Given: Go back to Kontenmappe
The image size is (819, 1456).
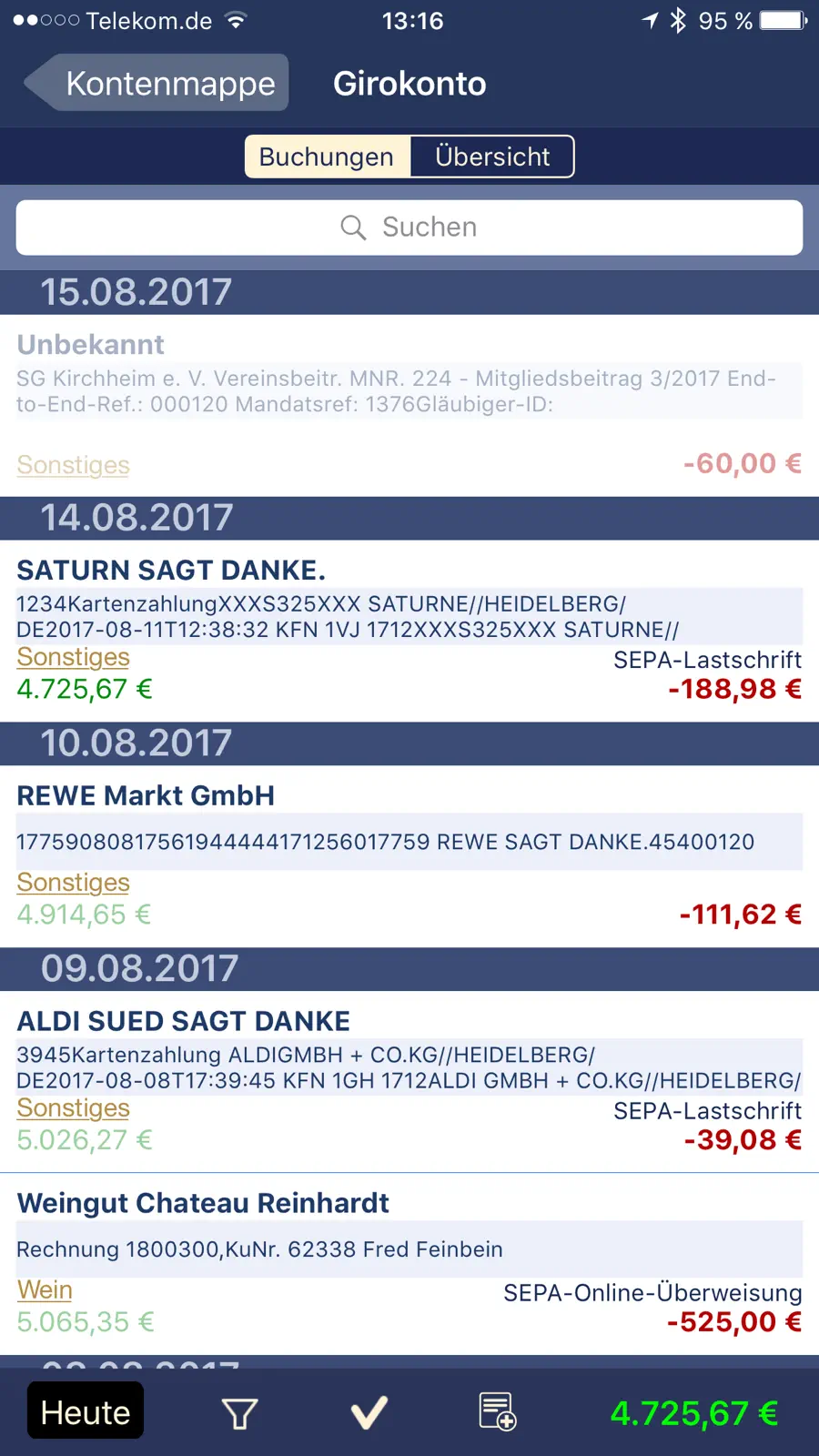Looking at the screenshot, I should click(157, 83).
